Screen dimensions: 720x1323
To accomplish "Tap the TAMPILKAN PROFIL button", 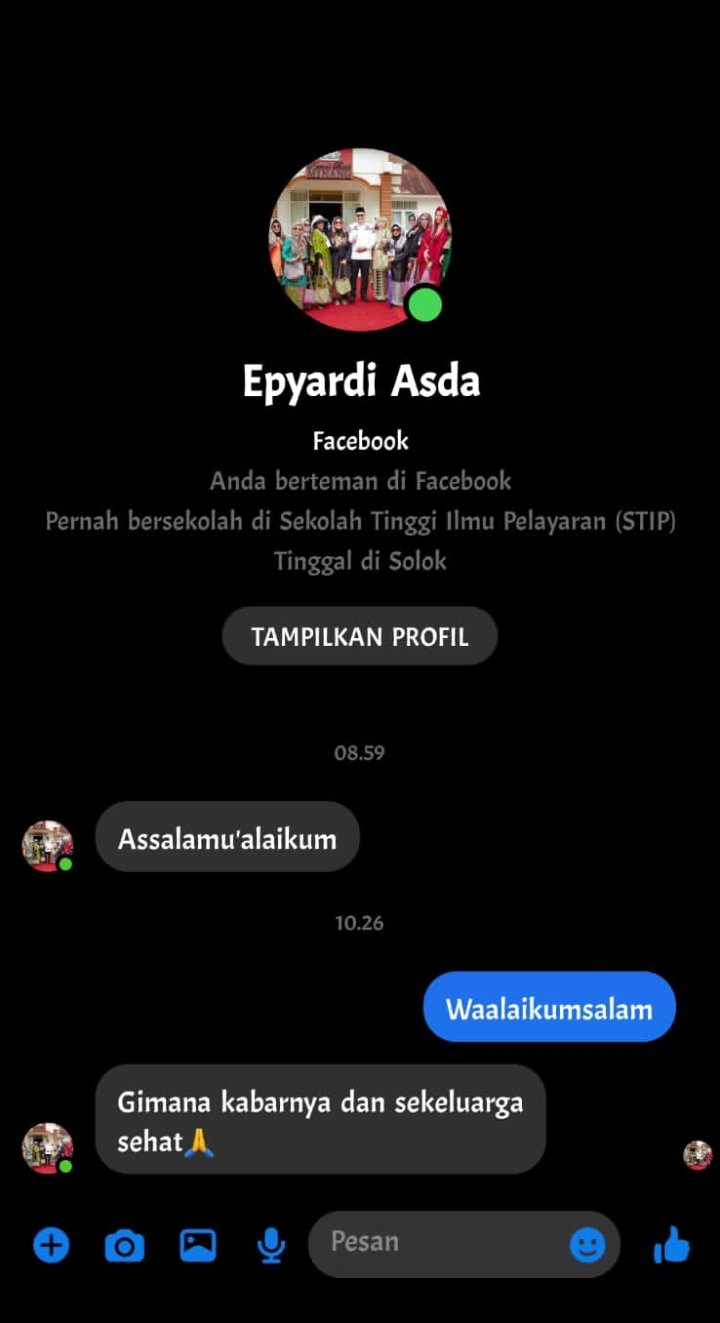I will 359,636.
